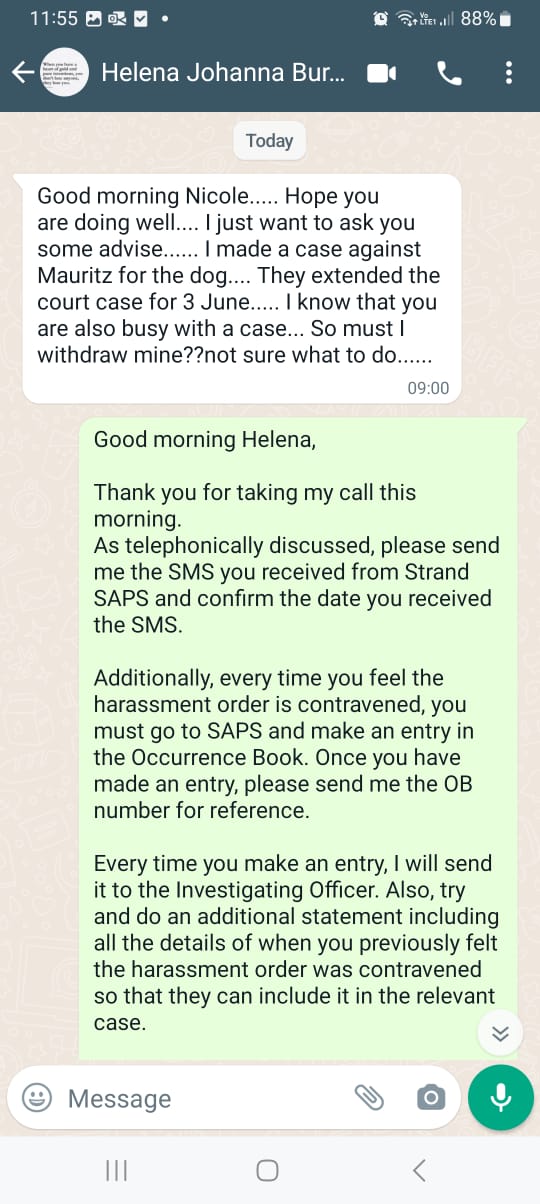Open the chat overflow menu
Viewport: 540px width, 1204px height.
(509, 72)
